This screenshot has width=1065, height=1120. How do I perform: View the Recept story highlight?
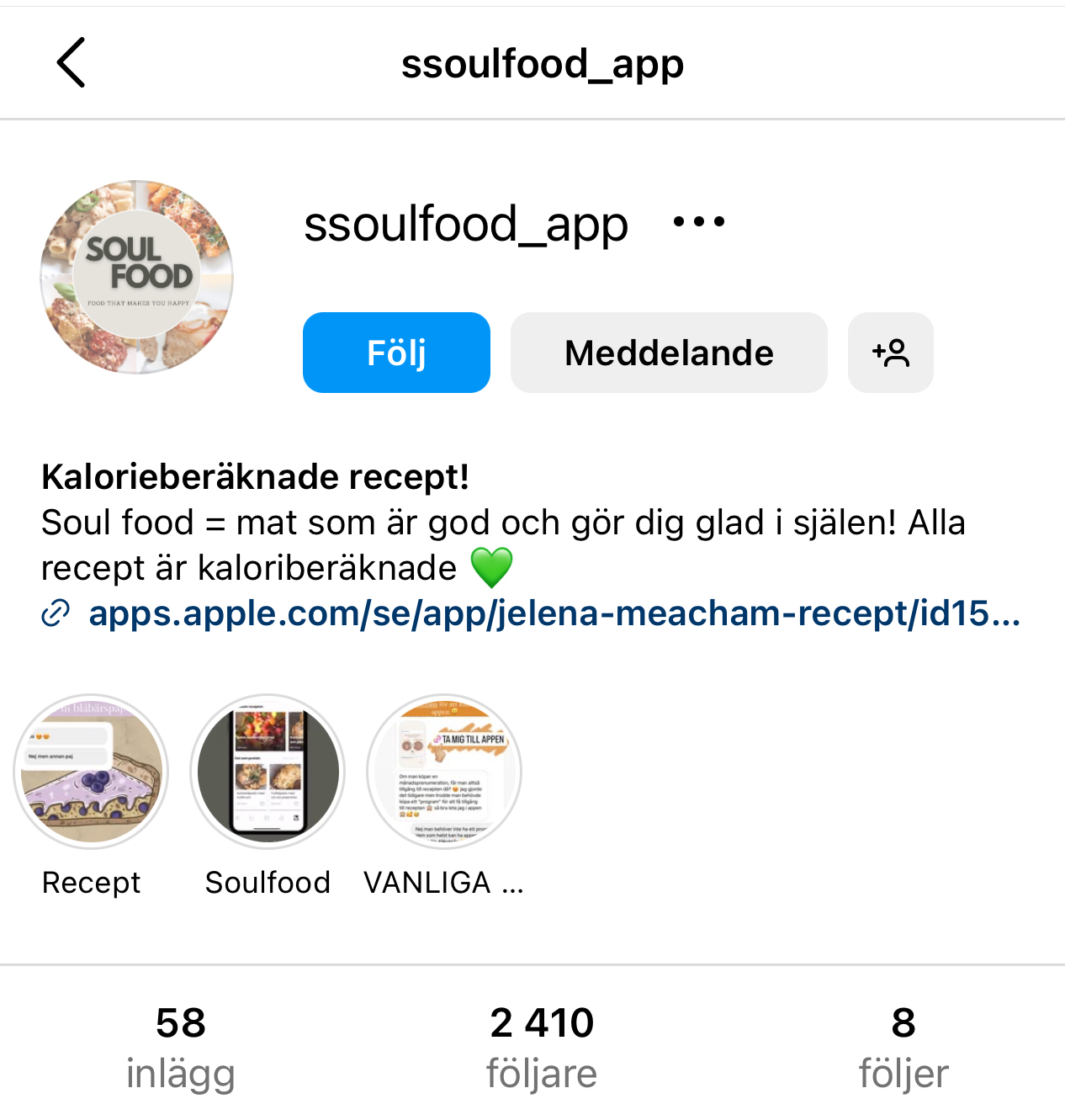91,771
